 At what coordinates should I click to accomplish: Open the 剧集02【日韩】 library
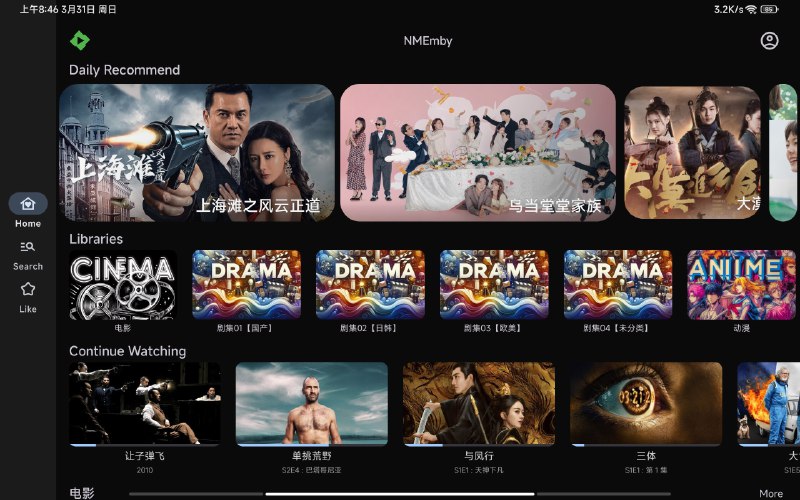coord(370,285)
